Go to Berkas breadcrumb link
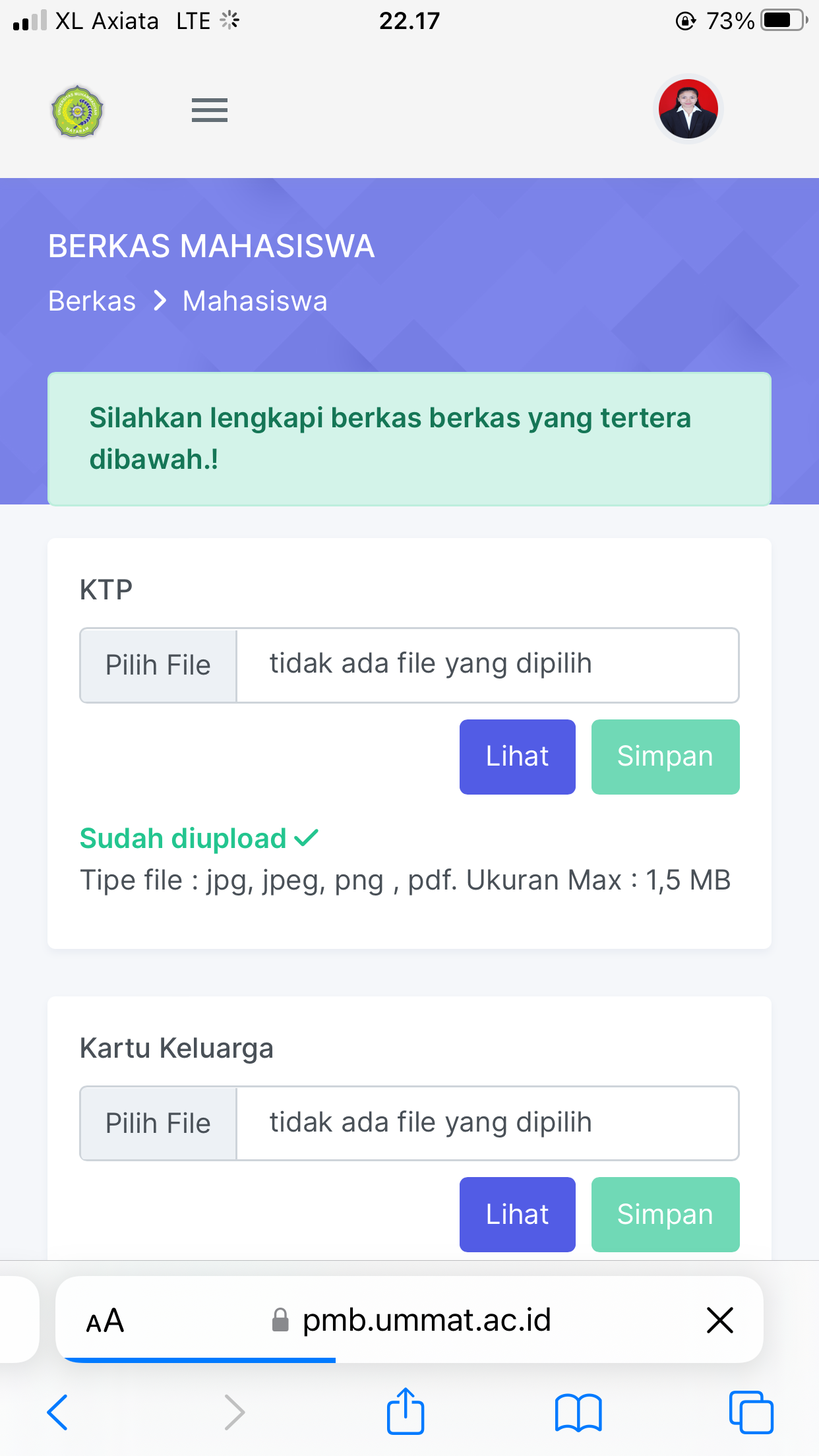Image resolution: width=819 pixels, height=1456 pixels. tap(92, 301)
